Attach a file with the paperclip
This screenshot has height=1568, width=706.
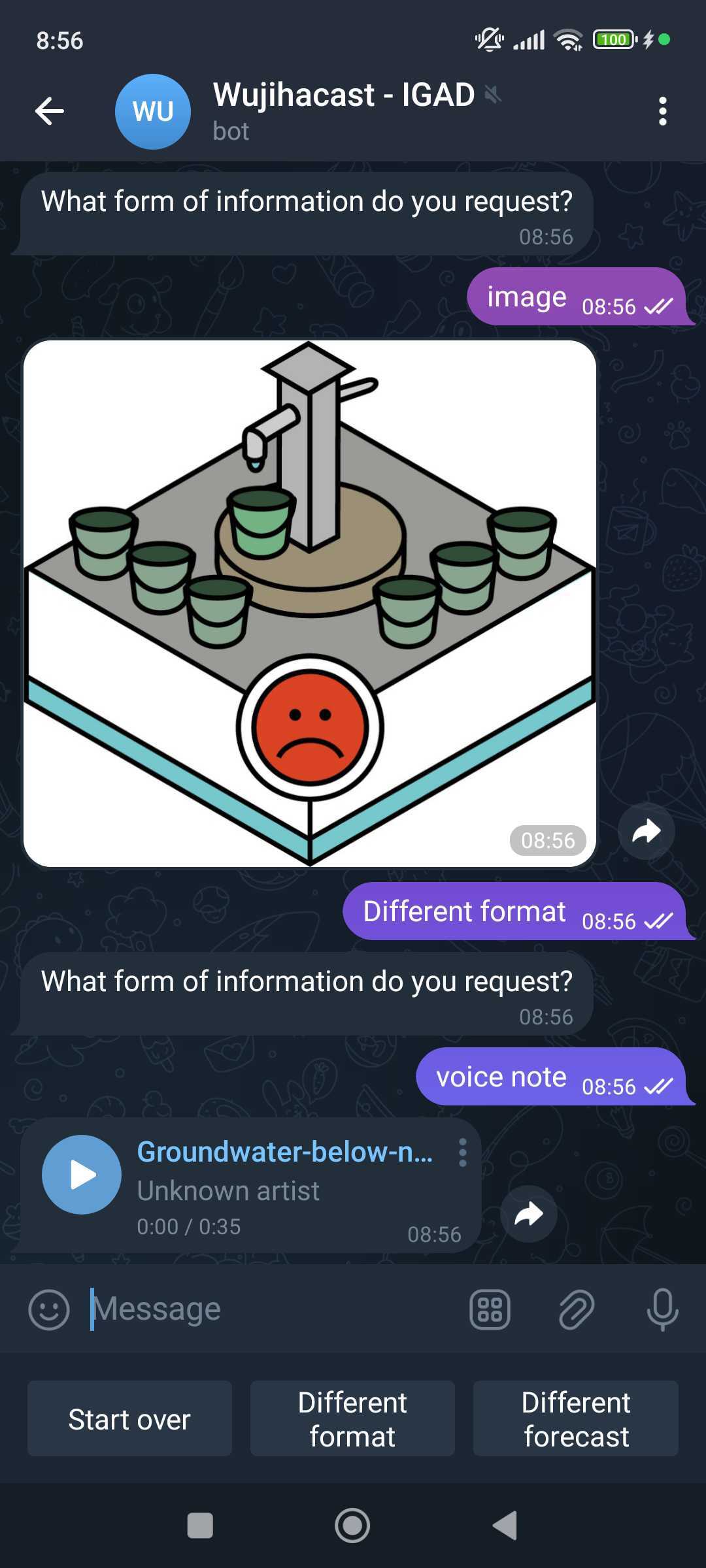pyautogui.click(x=576, y=1309)
